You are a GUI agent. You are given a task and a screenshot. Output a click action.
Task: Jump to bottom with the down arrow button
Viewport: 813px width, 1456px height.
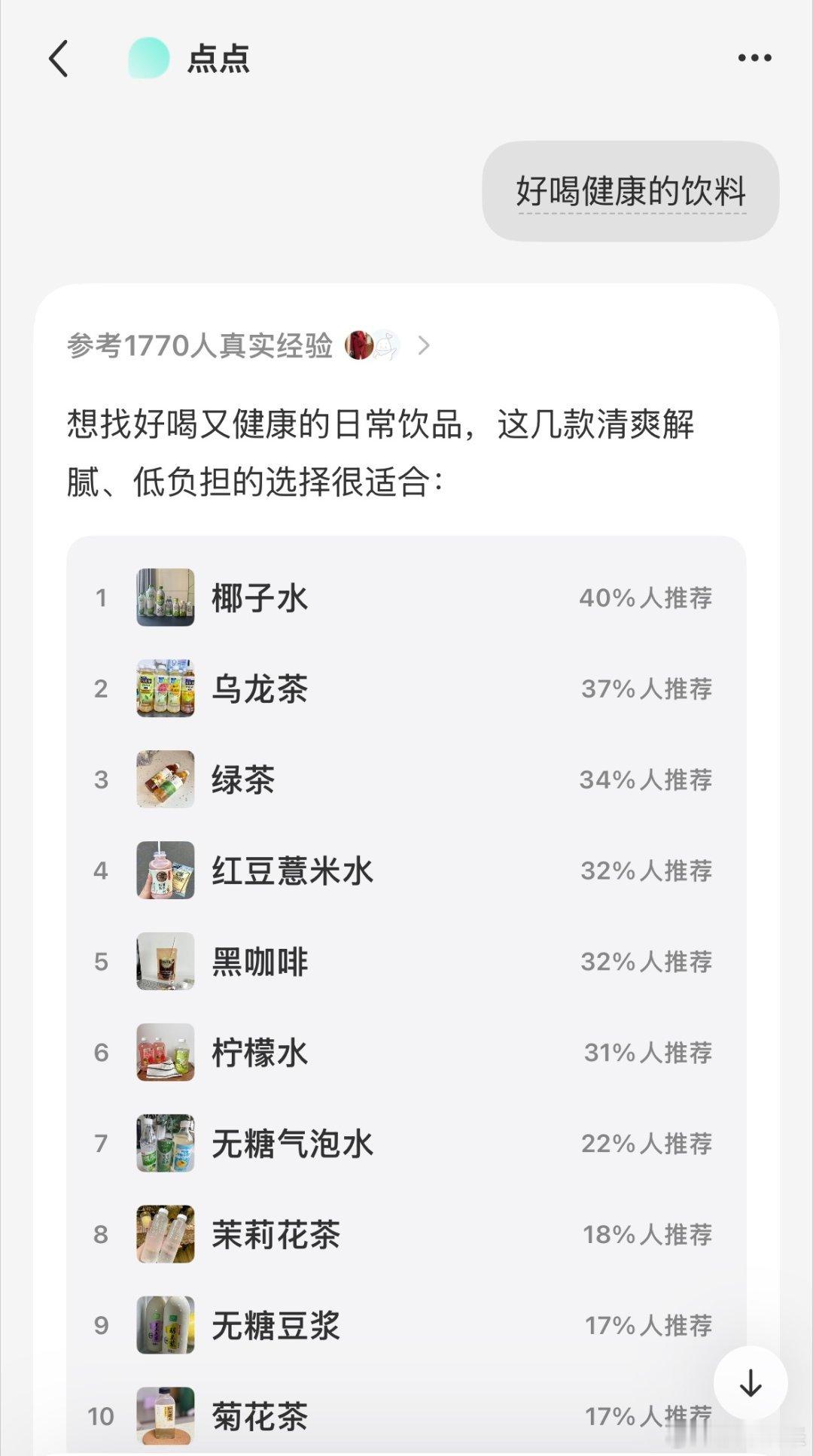pos(751,1383)
